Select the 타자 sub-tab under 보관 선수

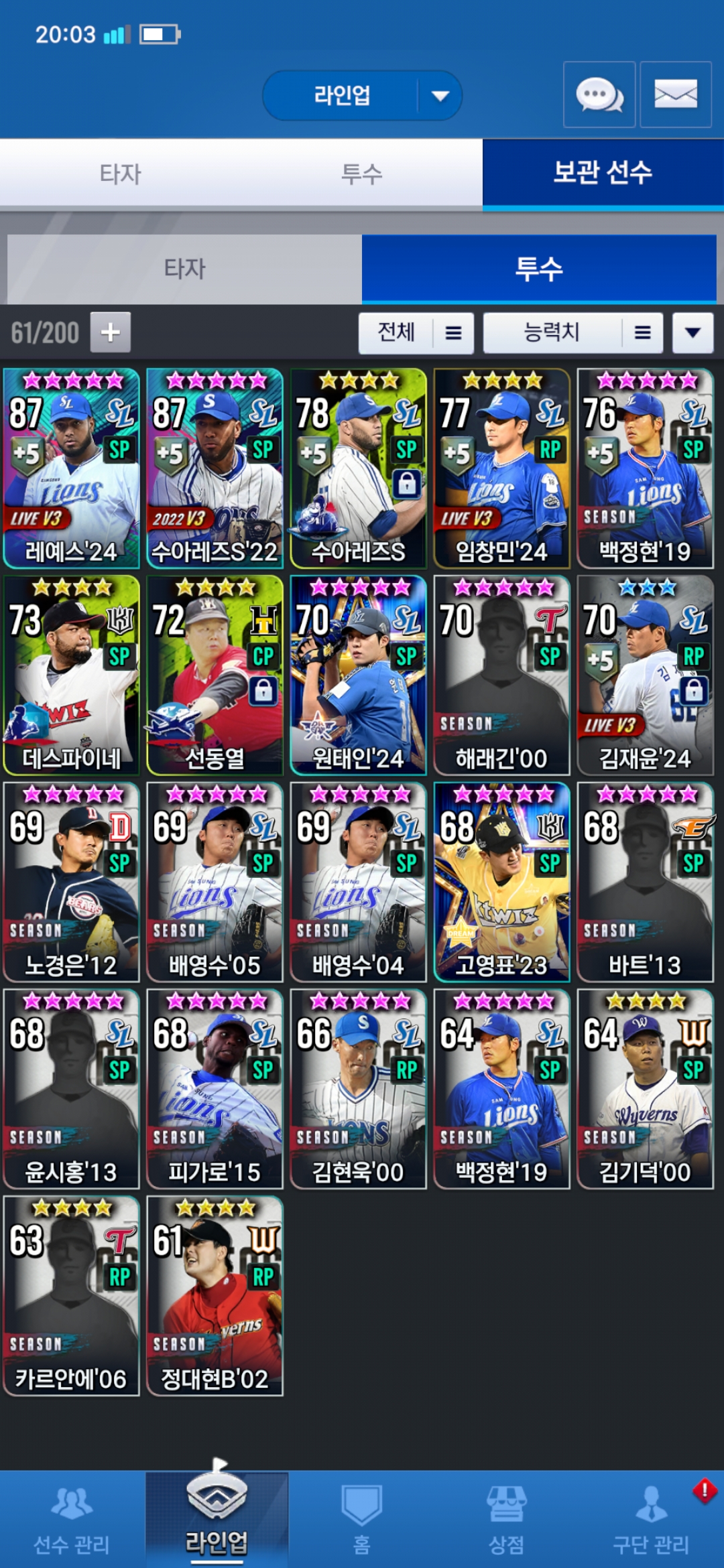(x=184, y=269)
